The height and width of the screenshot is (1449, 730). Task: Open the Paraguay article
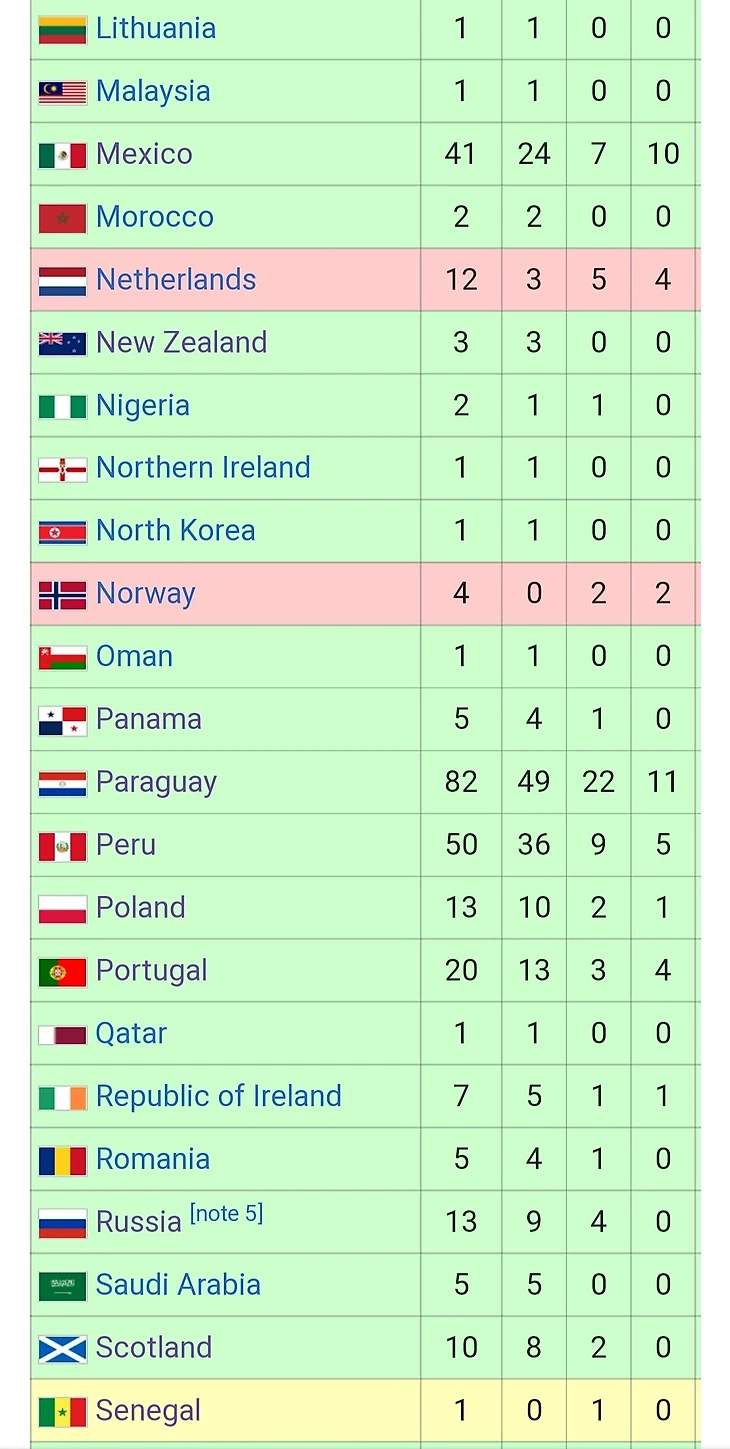coord(156,782)
